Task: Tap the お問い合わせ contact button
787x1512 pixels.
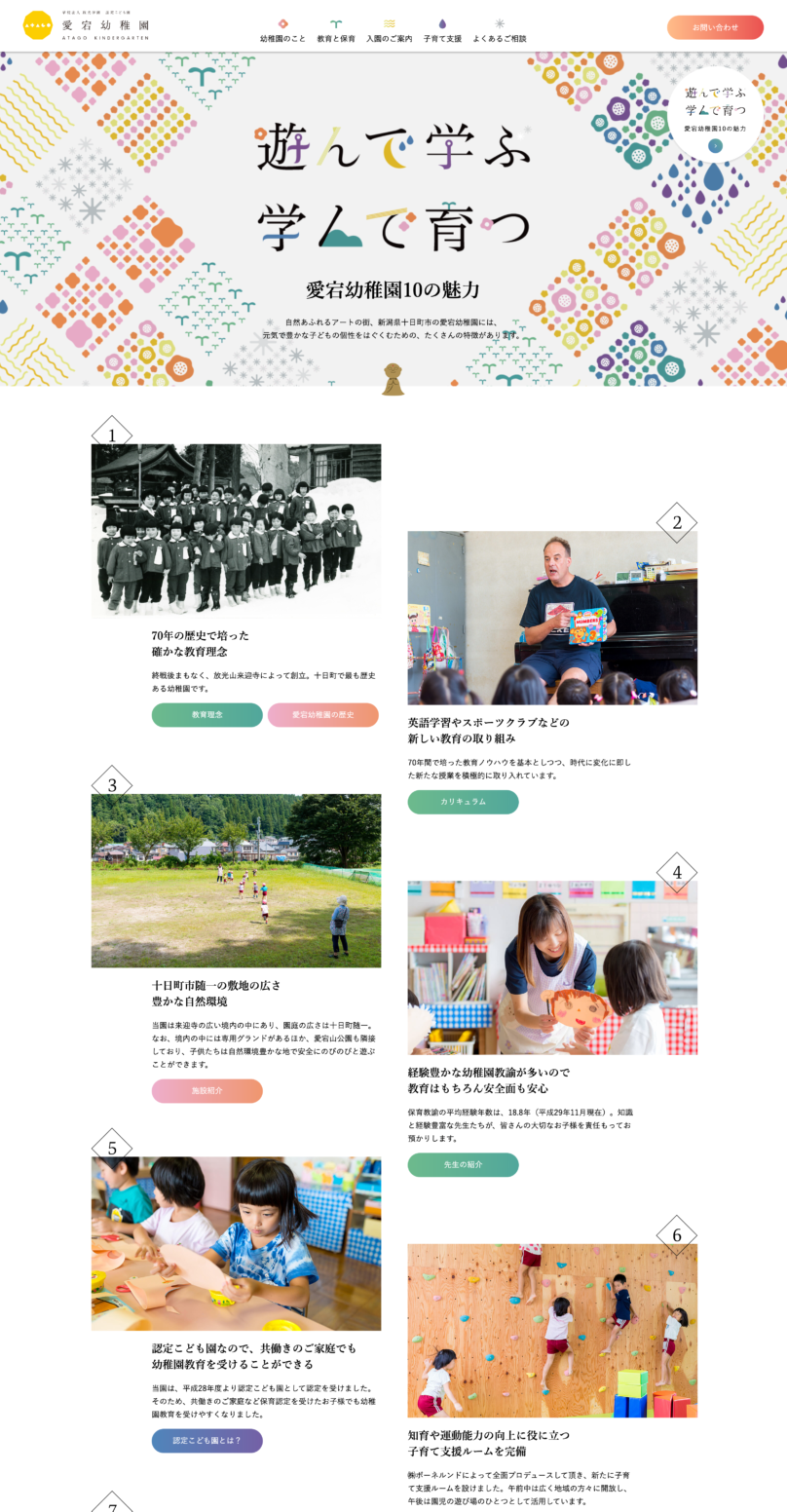Action: [715, 27]
